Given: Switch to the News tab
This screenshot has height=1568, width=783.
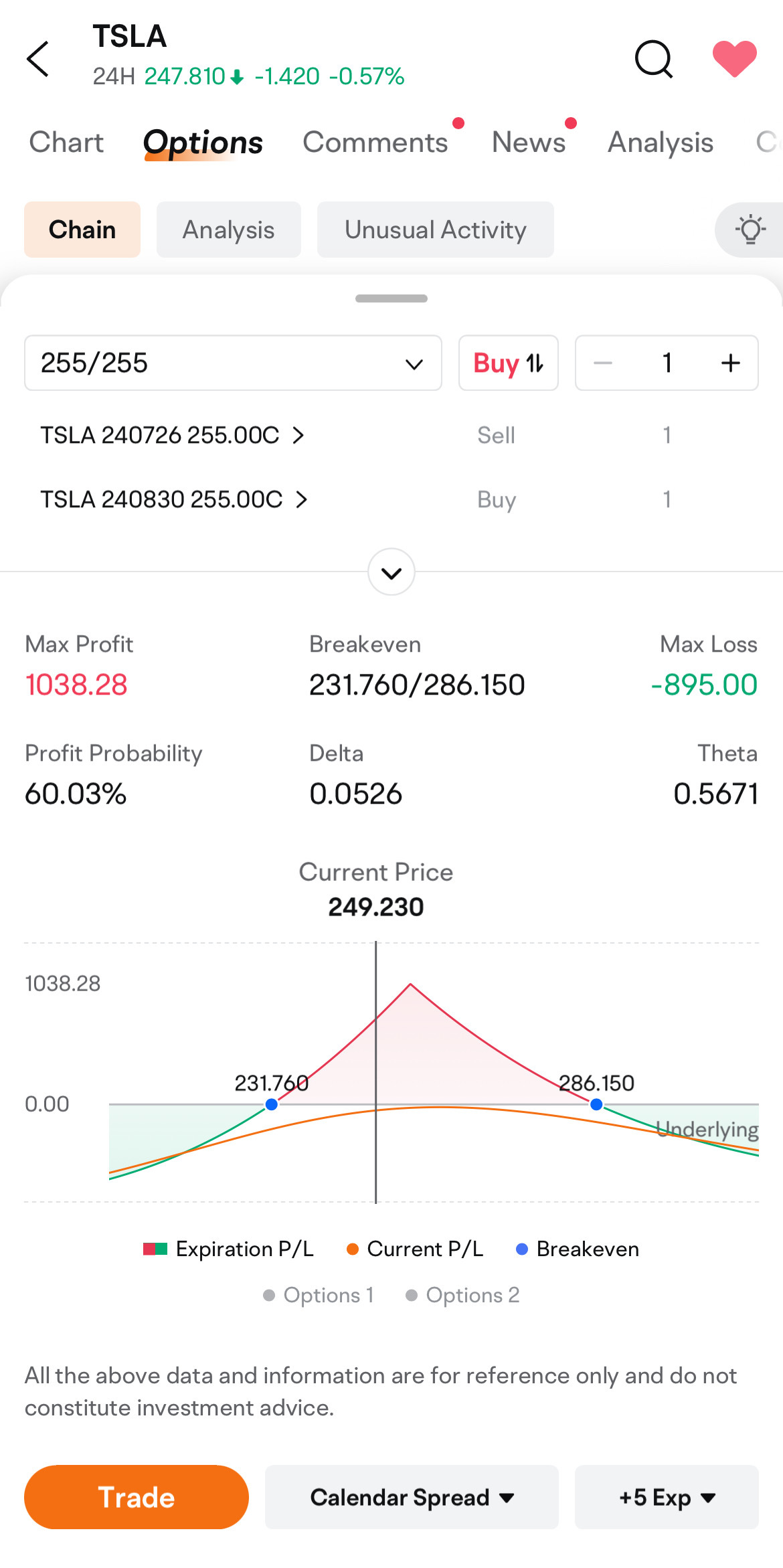Looking at the screenshot, I should [529, 142].
